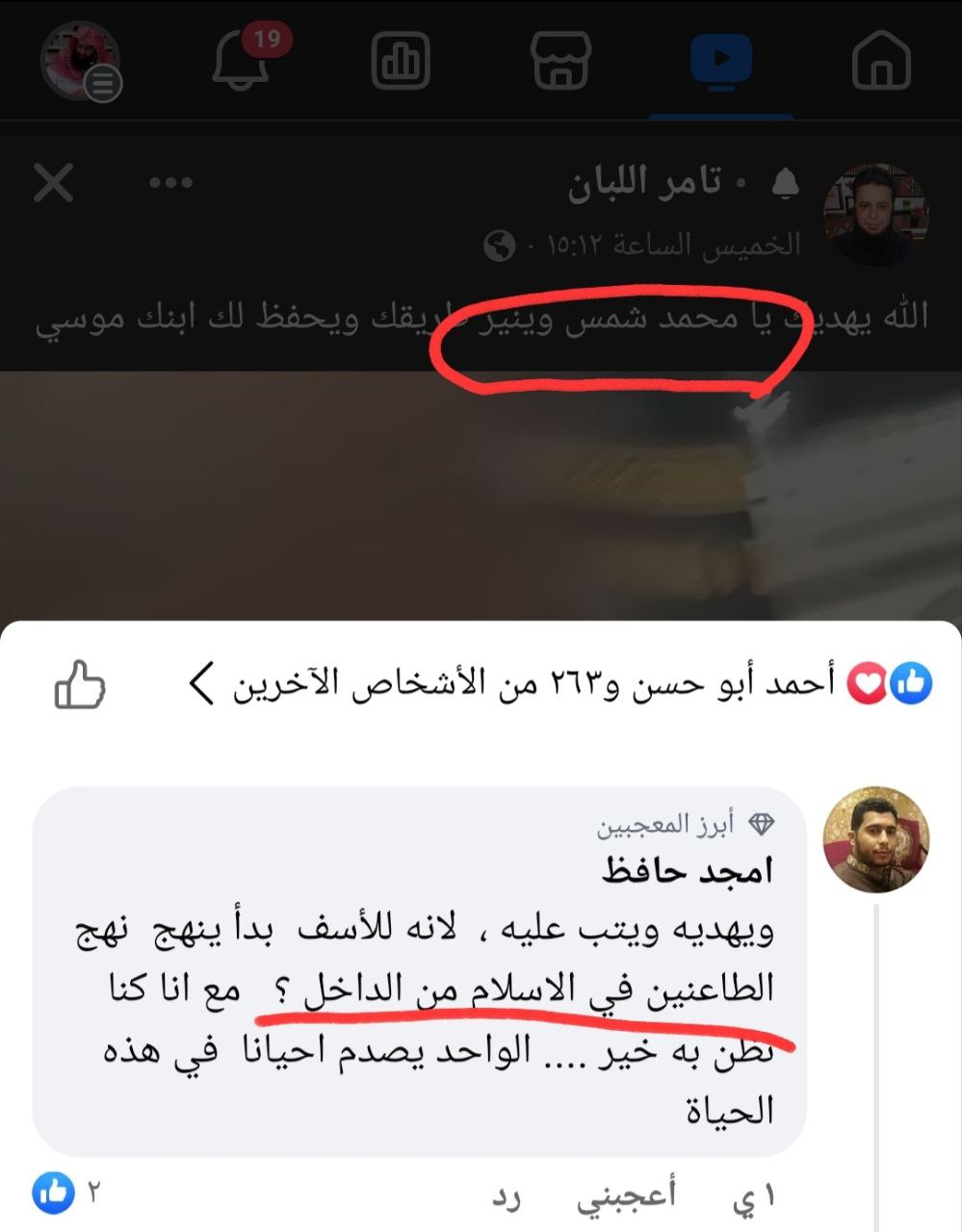Viewport: 962px width, 1232px height.
Task: Open the post's three-dot options menu
Action: coord(170,183)
